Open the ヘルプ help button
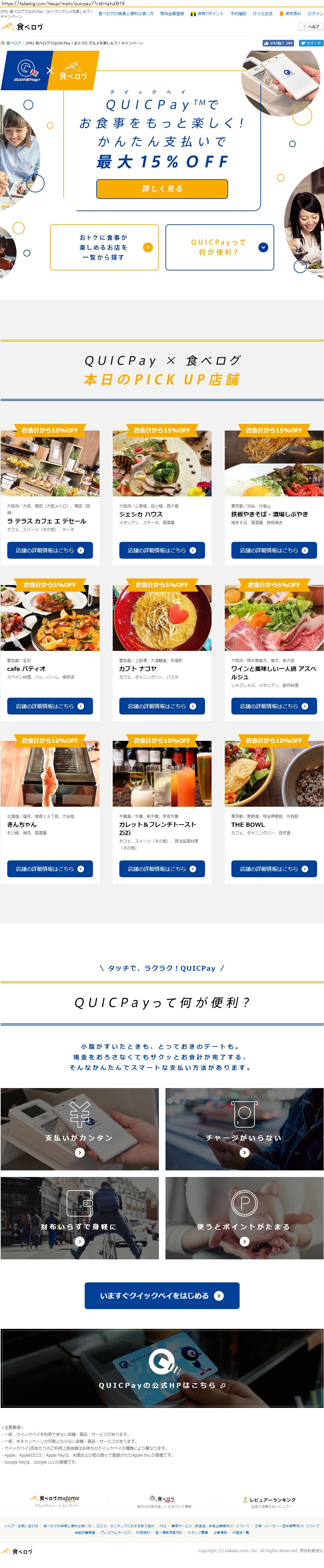Image resolution: width=324 pixels, height=1568 pixels. [310, 27]
